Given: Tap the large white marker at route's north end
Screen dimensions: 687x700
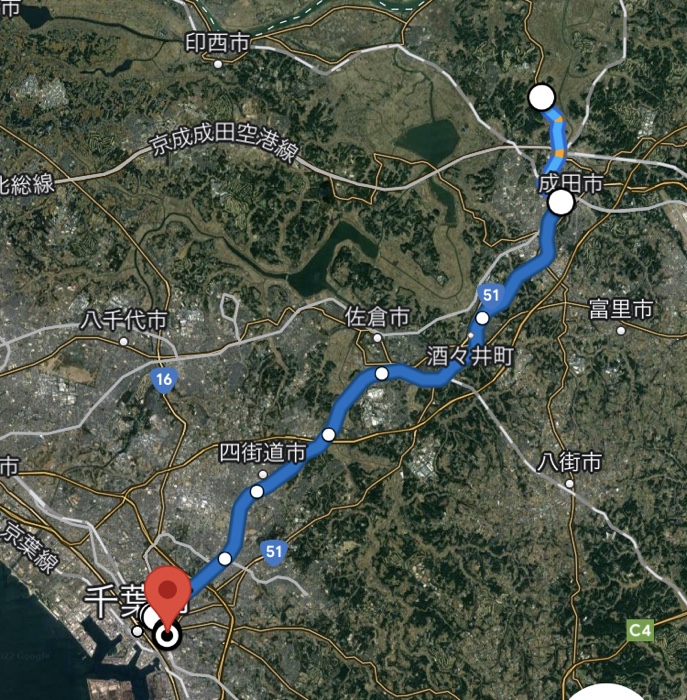Looking at the screenshot, I should tap(541, 97).
